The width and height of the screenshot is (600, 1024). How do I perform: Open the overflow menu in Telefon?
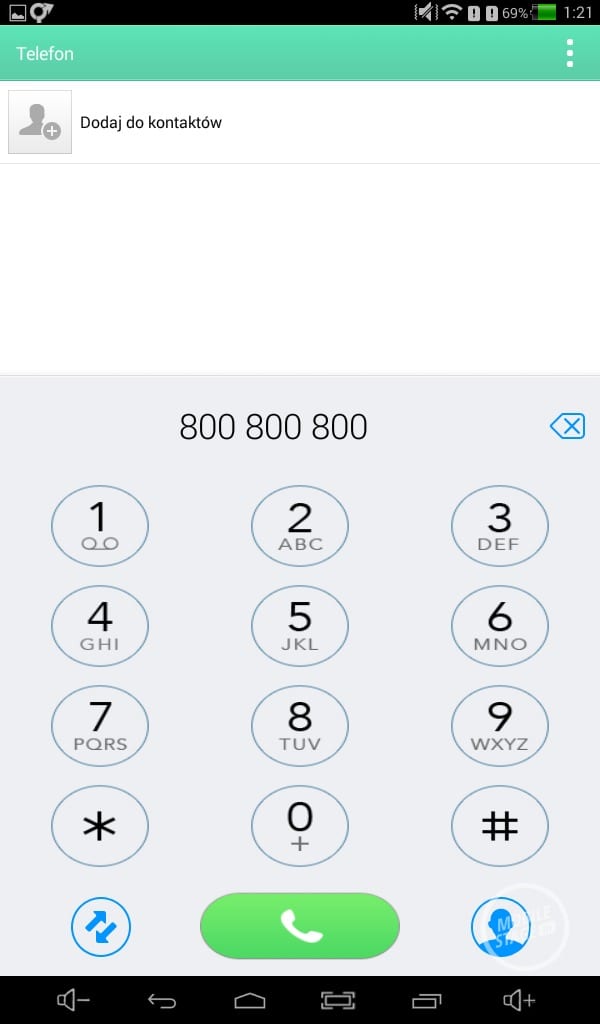click(570, 53)
